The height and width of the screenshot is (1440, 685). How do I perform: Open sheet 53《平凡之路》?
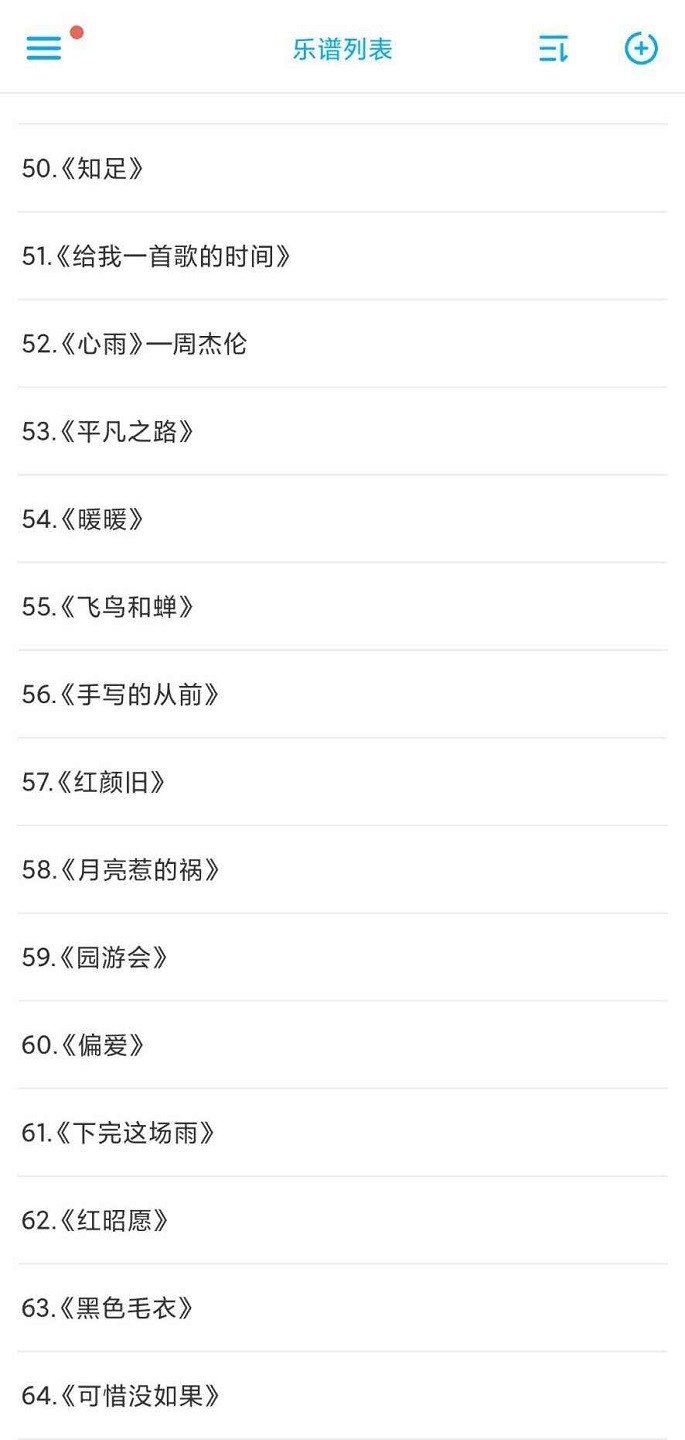108,431
